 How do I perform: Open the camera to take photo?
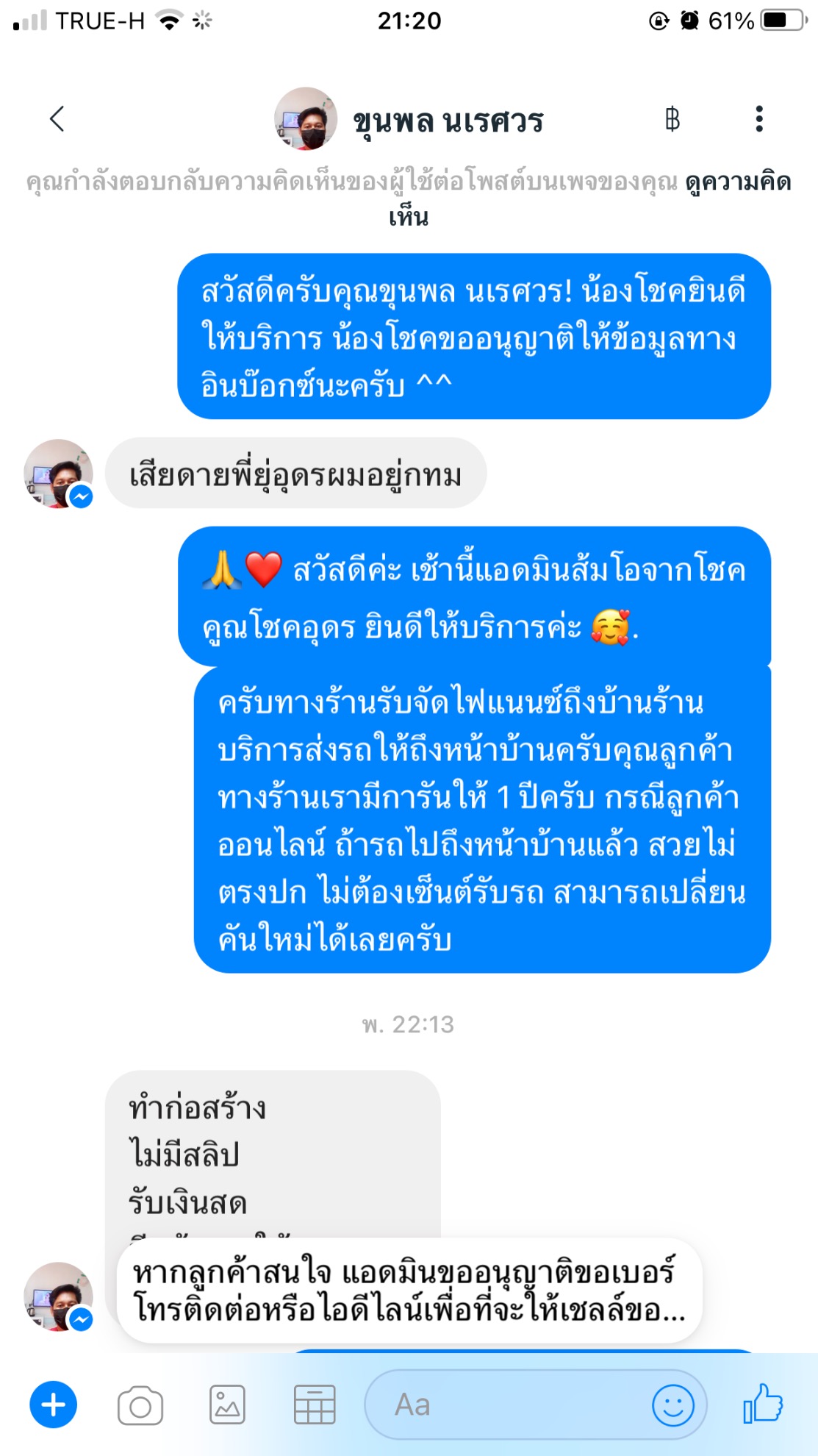coord(140,1406)
